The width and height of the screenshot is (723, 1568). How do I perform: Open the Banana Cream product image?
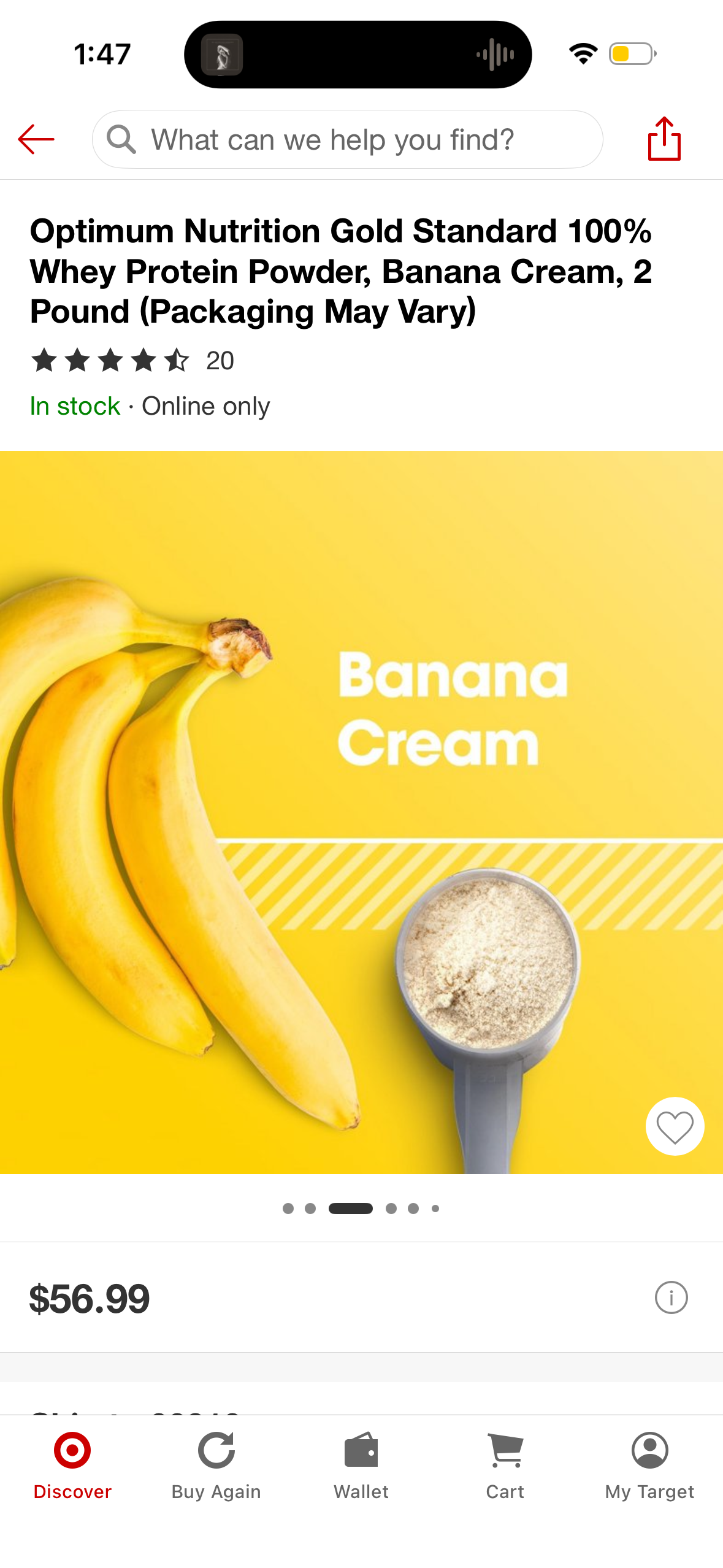(x=361, y=812)
